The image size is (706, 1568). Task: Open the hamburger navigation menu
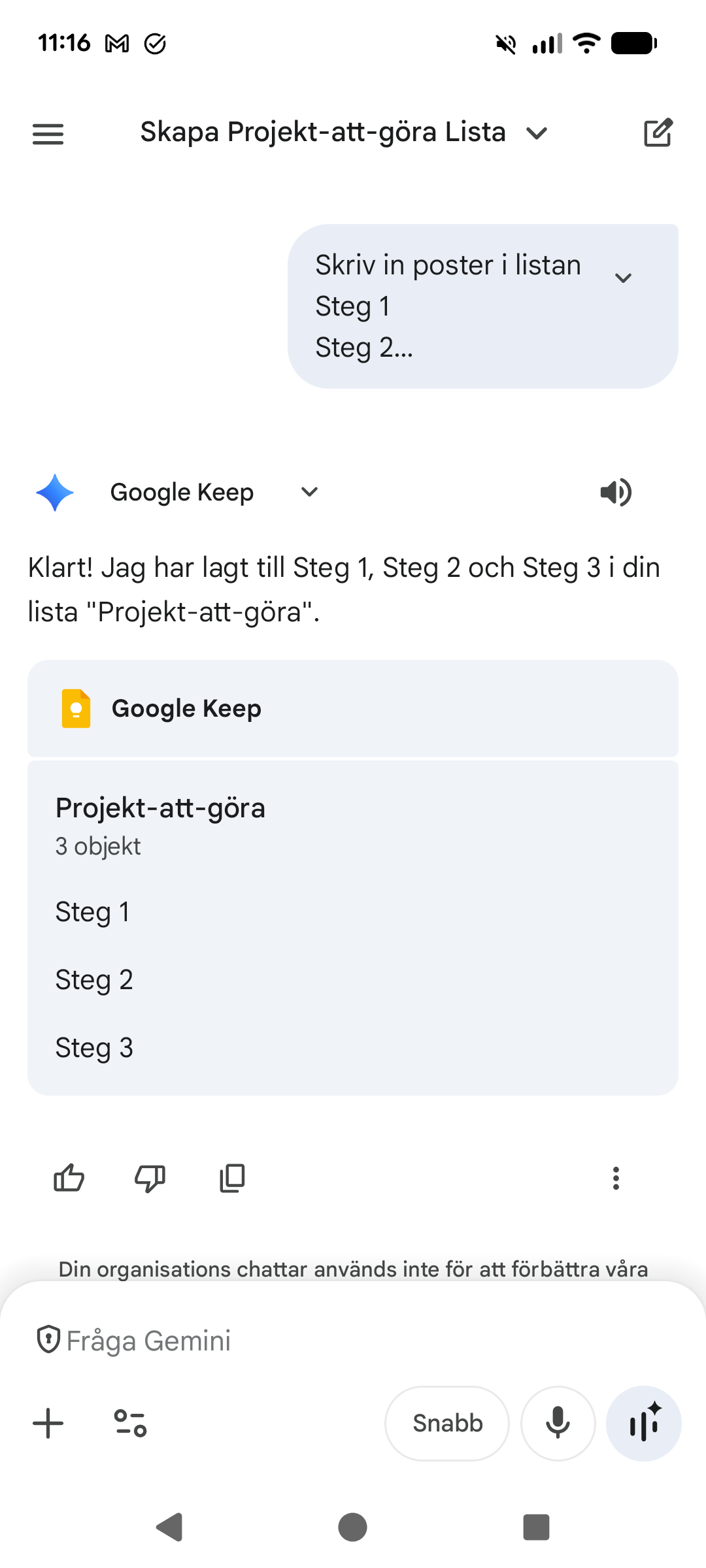tap(48, 134)
